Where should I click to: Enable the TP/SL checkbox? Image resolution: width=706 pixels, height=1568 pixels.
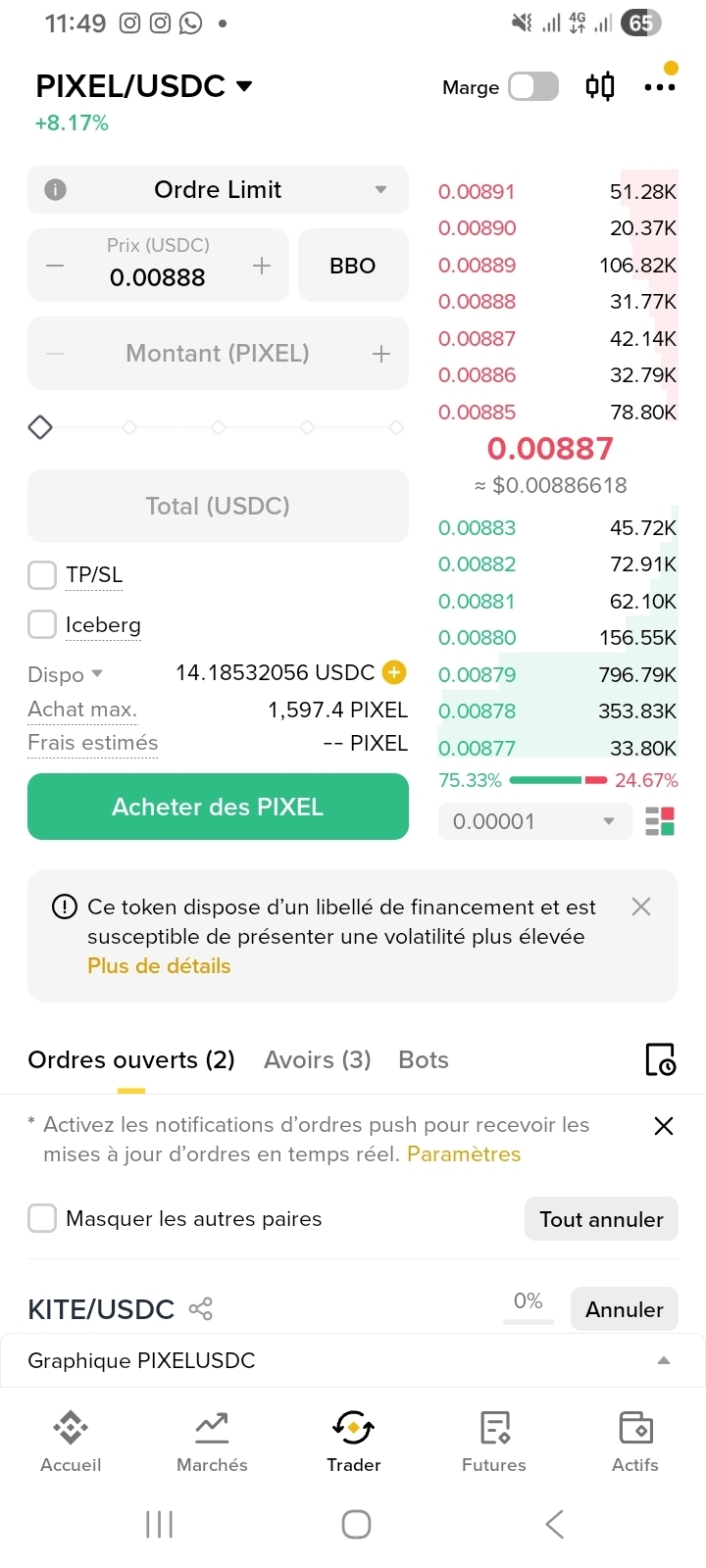(42, 575)
